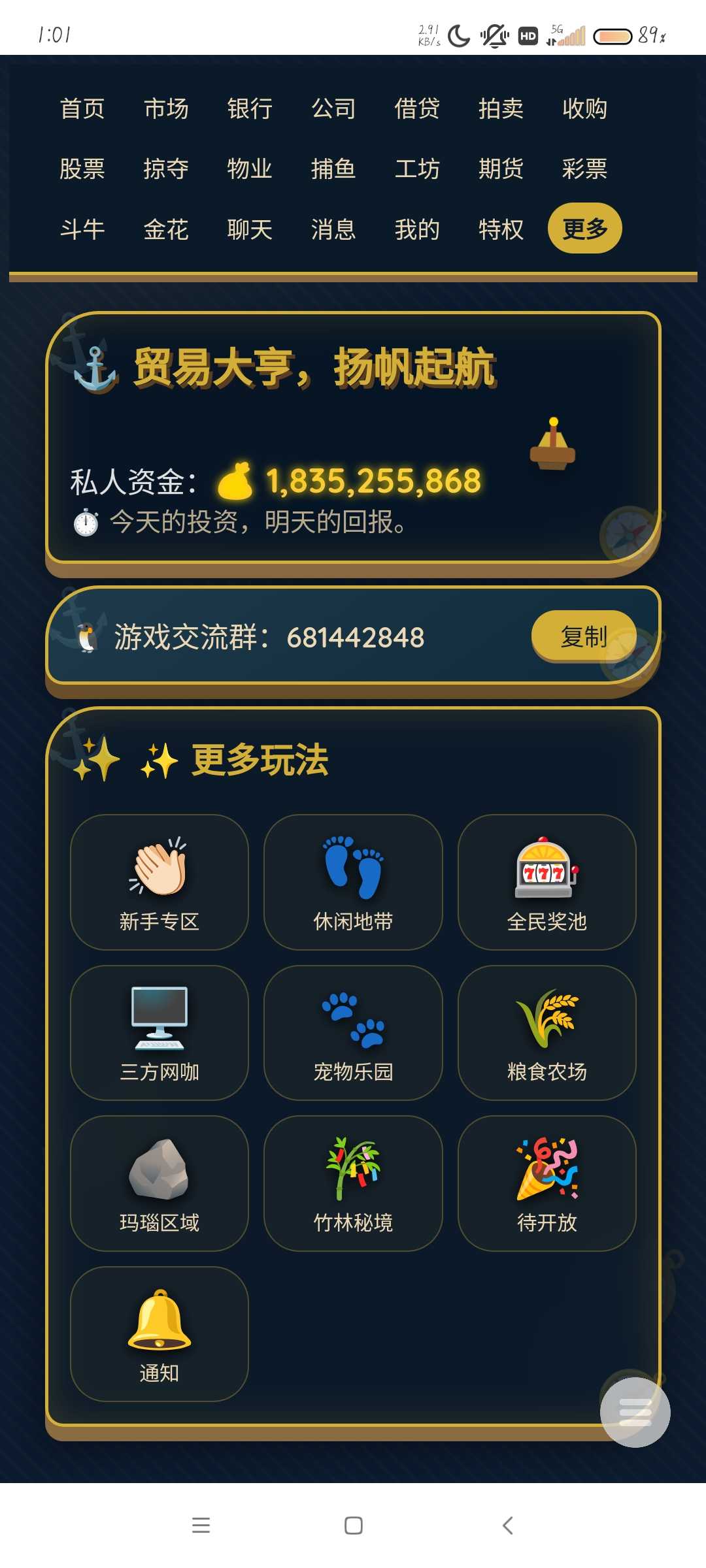Enter the 新手专区 area
The image size is (706, 1568).
pyautogui.click(x=160, y=882)
